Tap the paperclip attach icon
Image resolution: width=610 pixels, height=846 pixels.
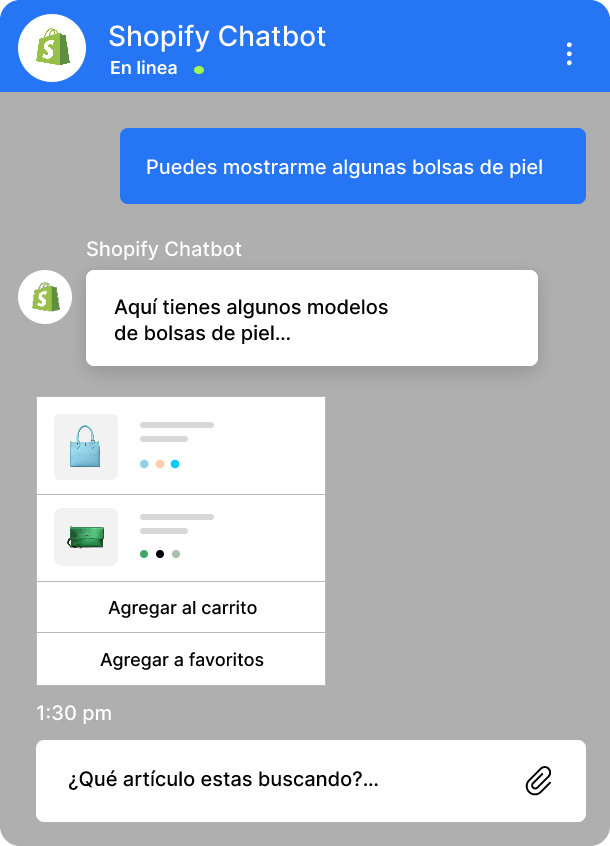tap(539, 780)
